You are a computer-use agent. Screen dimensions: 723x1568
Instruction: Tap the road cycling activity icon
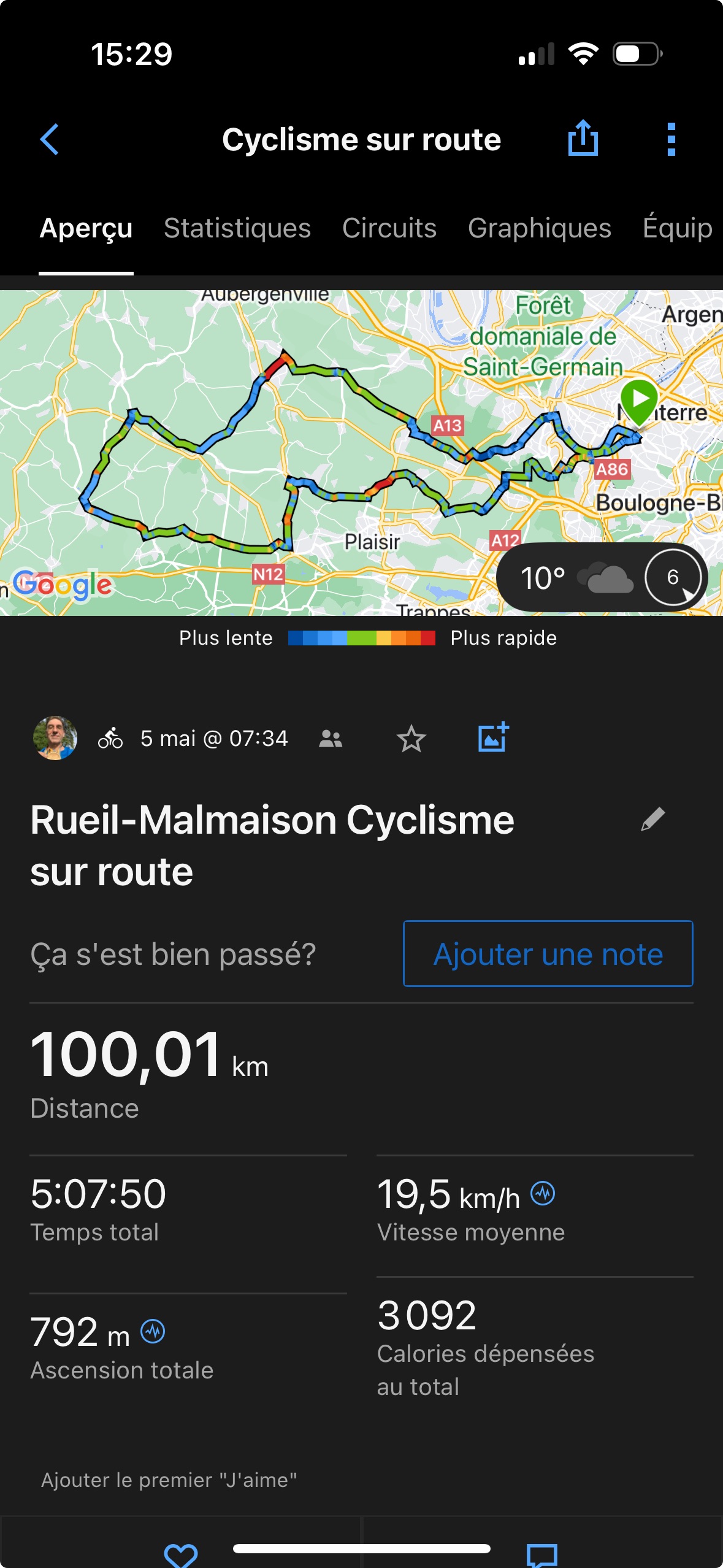pyautogui.click(x=110, y=739)
